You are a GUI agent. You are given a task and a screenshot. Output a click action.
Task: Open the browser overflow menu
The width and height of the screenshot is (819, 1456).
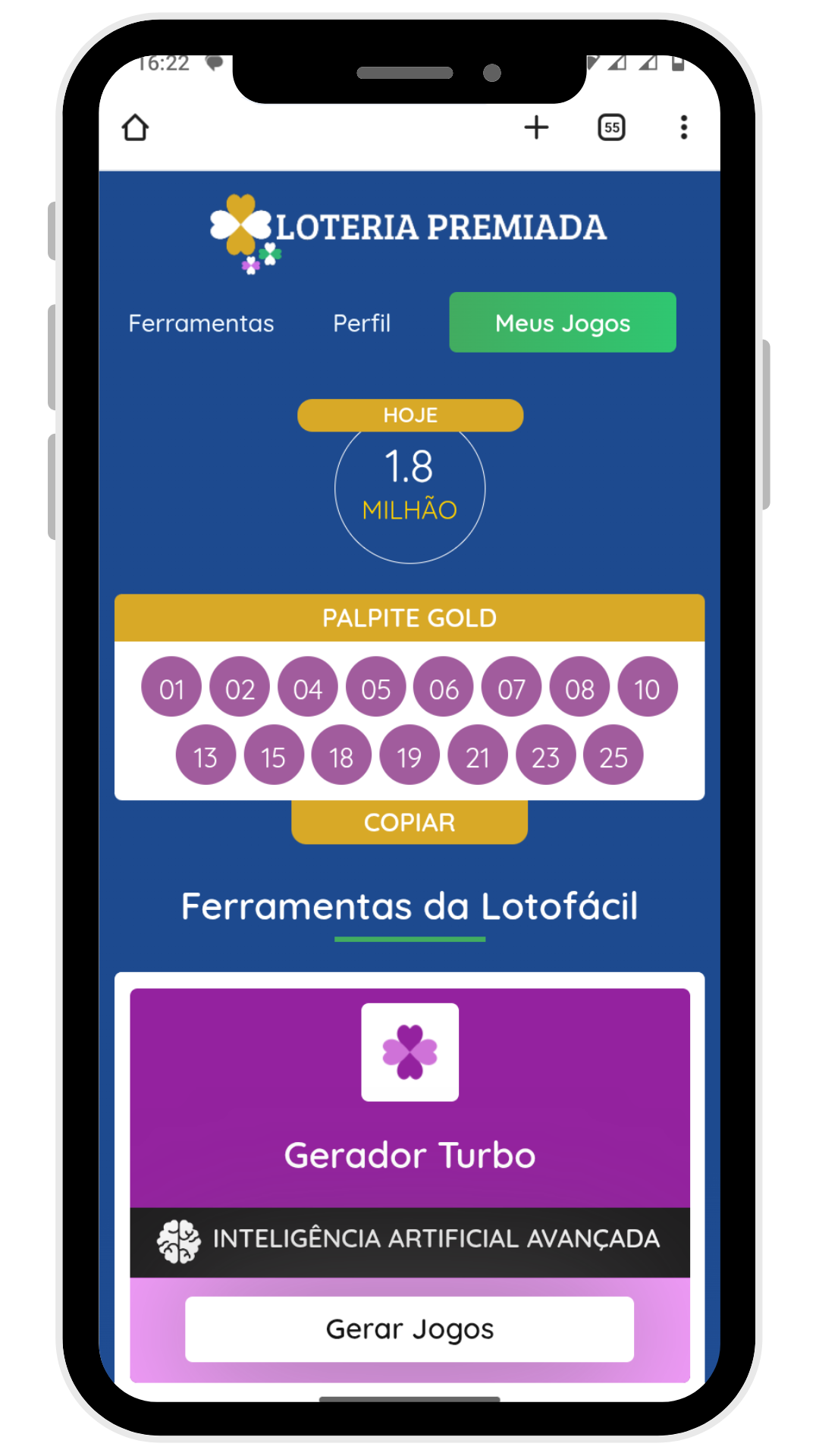[684, 127]
